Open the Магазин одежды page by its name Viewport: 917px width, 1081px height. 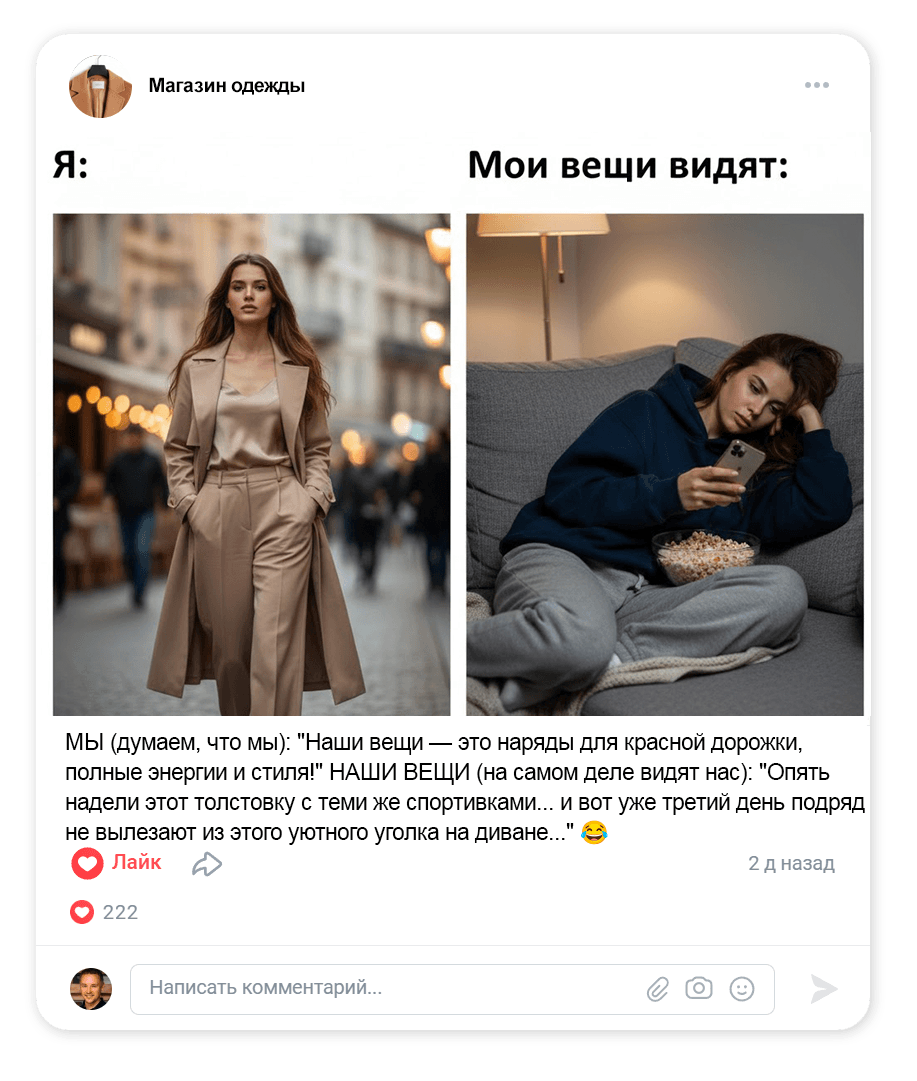[226, 86]
